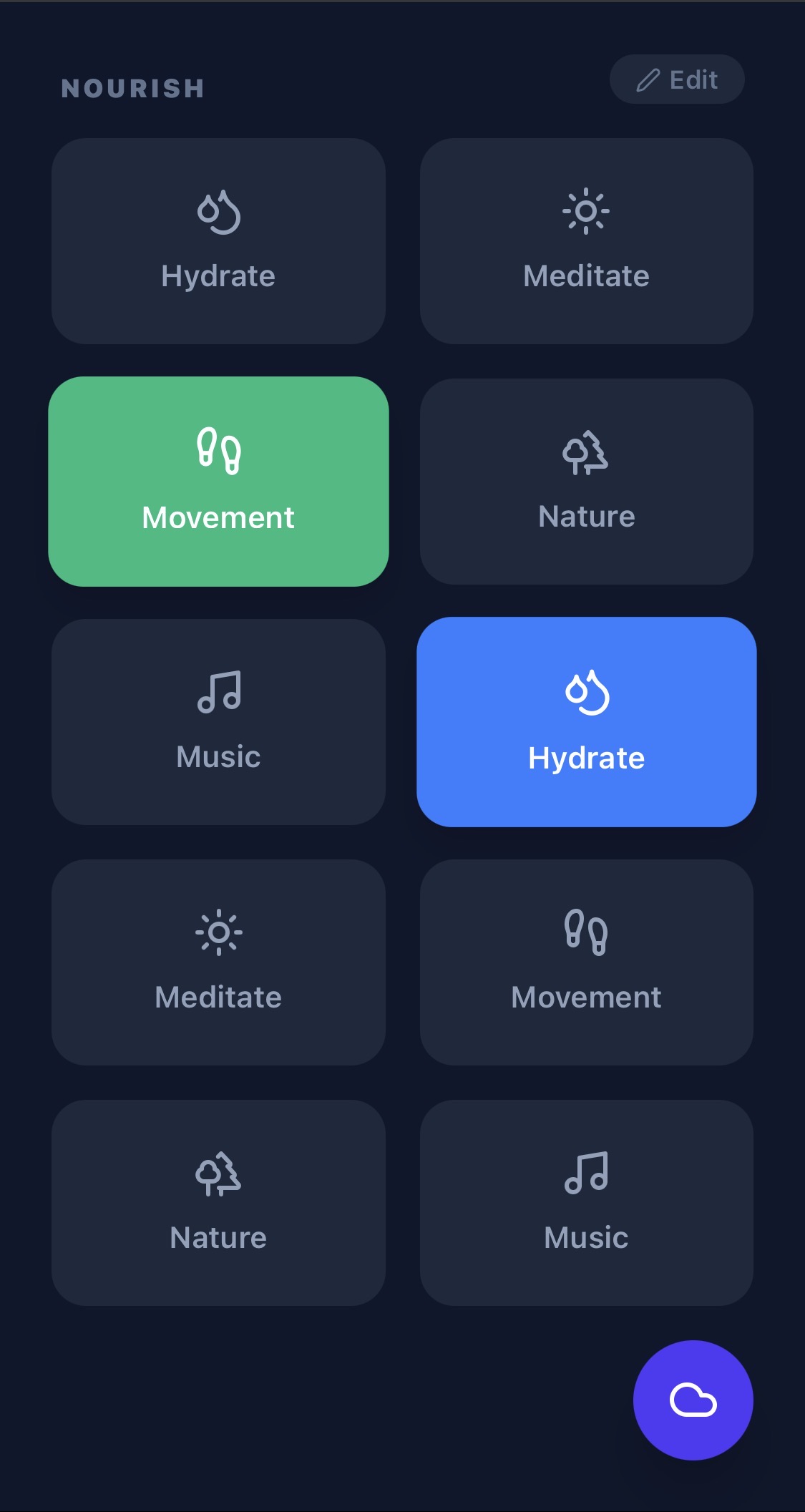Open the Nature tile beside the bottom Music tile
The width and height of the screenshot is (805, 1512).
click(x=218, y=1203)
